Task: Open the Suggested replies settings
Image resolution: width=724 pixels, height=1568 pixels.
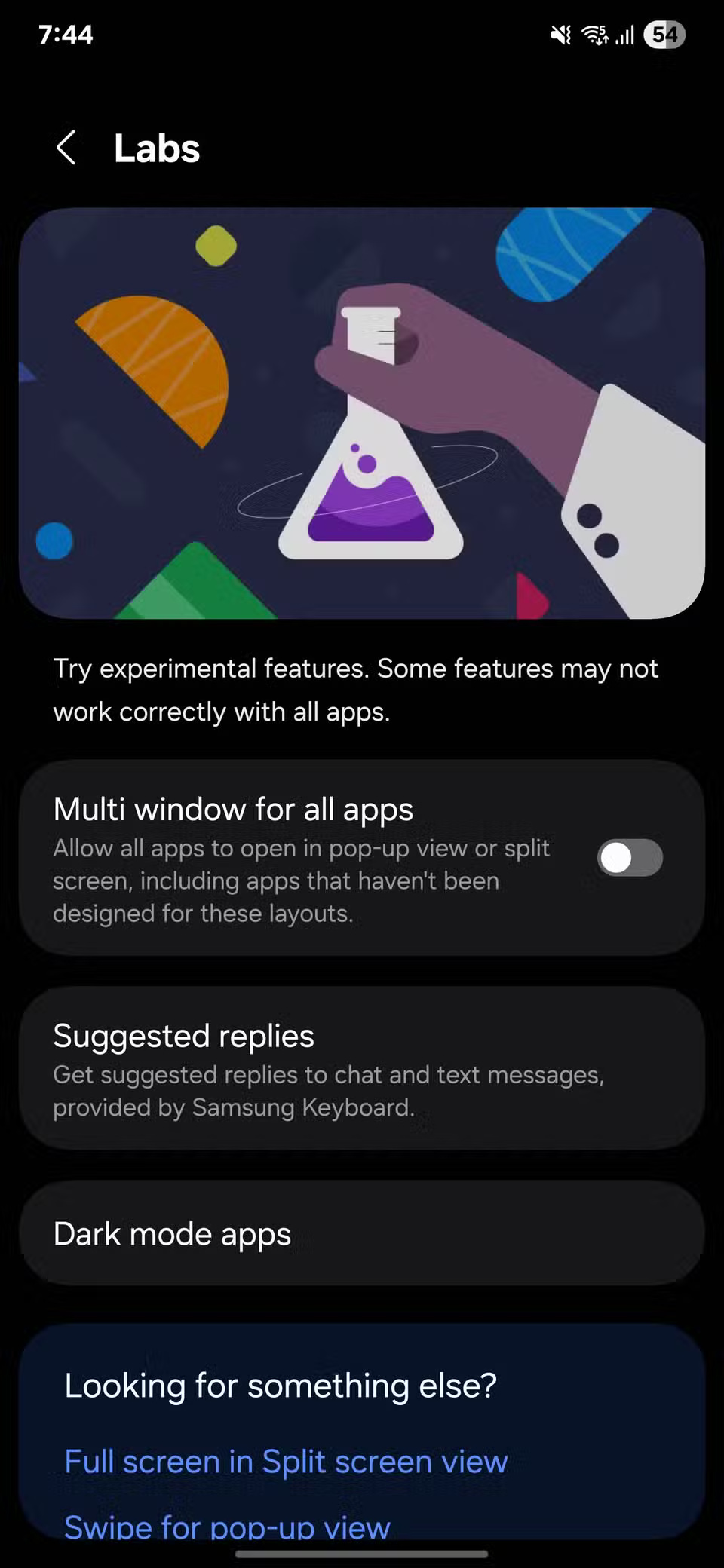Action: 362,1067
